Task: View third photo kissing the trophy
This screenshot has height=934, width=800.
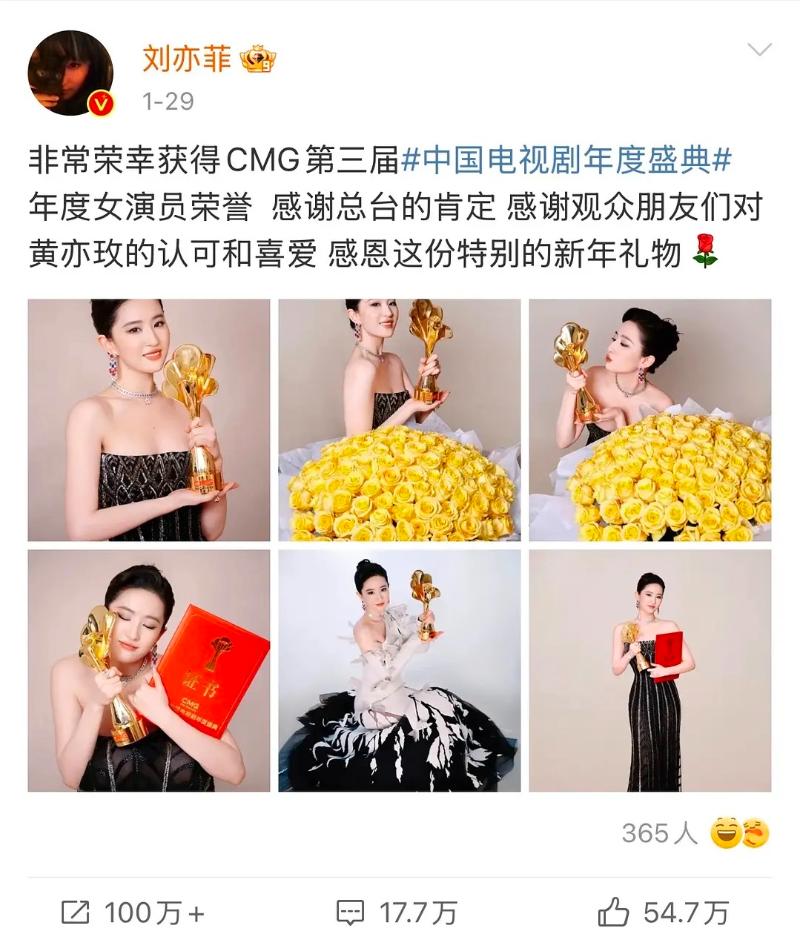Action: click(x=649, y=420)
